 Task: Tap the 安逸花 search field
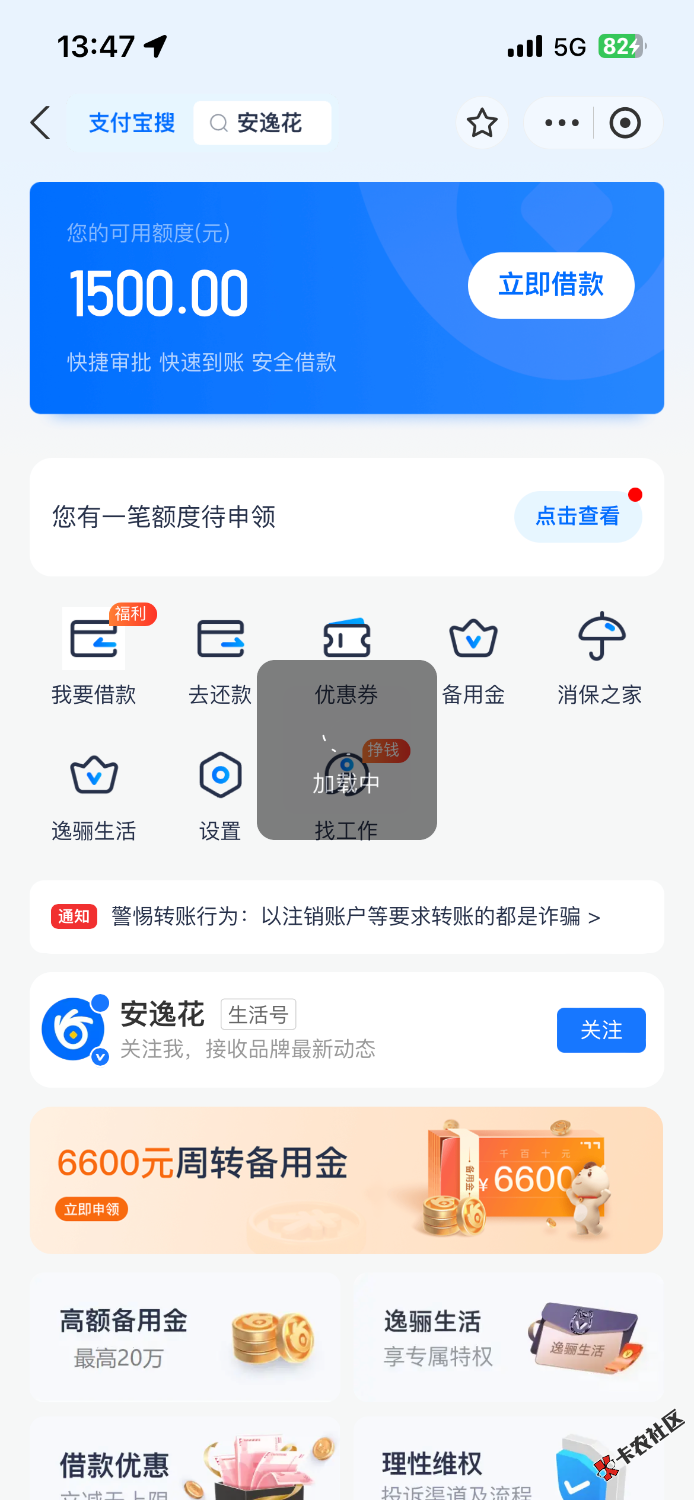(x=262, y=123)
